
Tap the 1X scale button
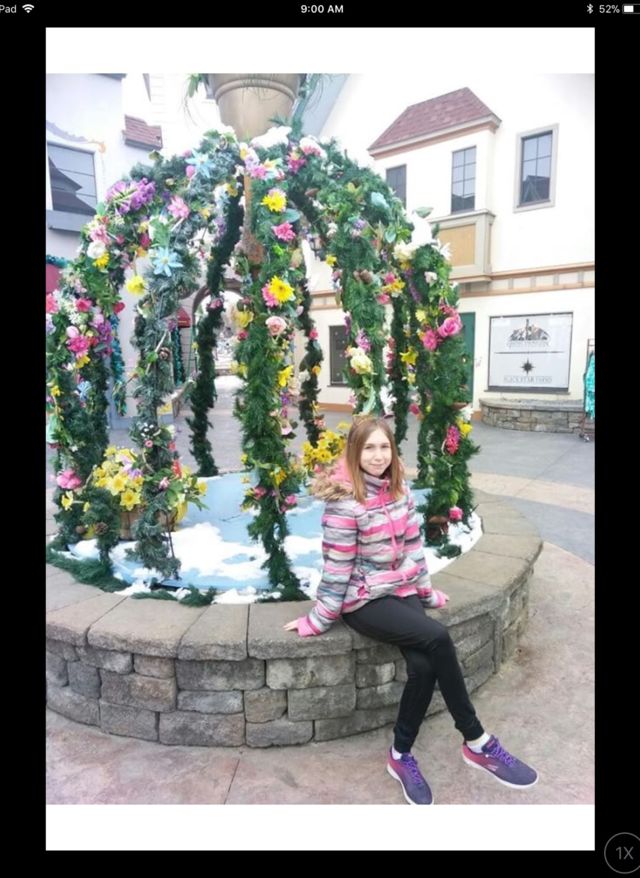click(623, 853)
